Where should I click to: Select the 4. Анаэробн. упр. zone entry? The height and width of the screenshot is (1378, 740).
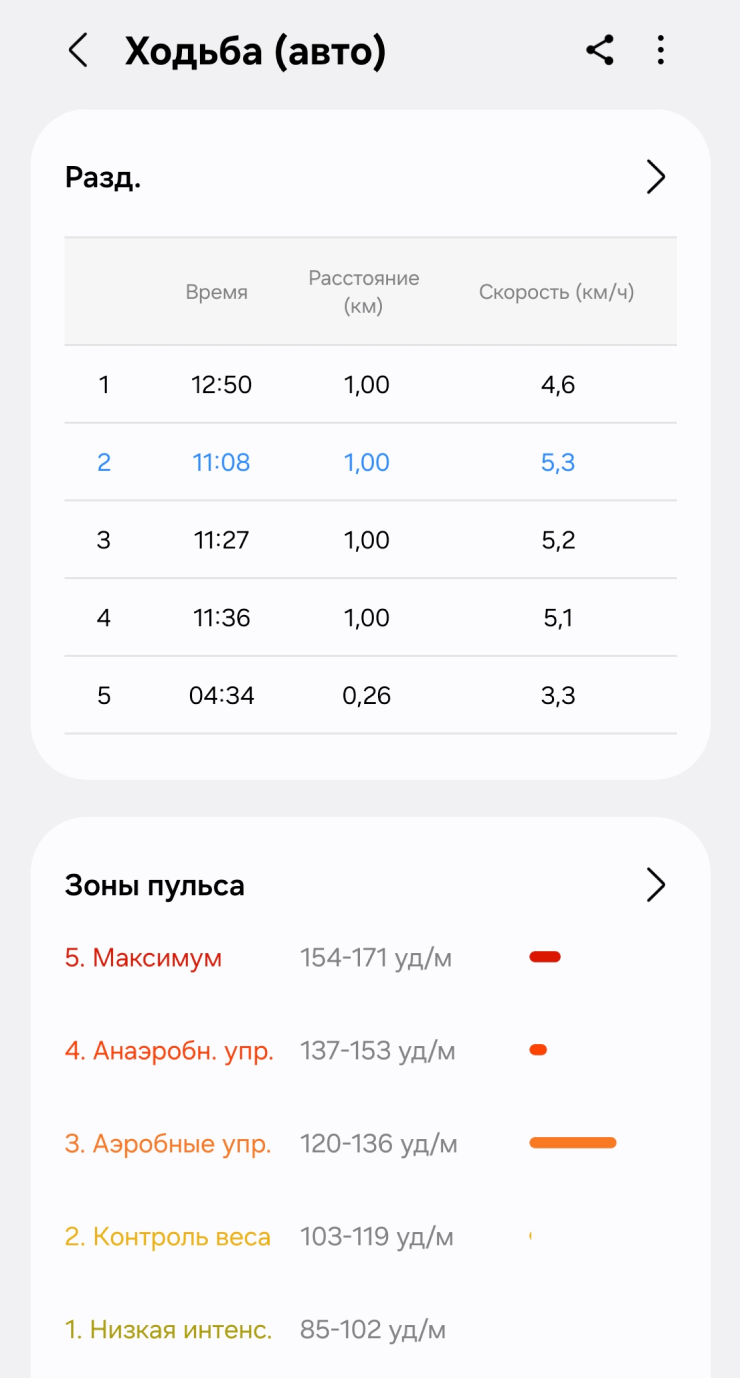168,1050
